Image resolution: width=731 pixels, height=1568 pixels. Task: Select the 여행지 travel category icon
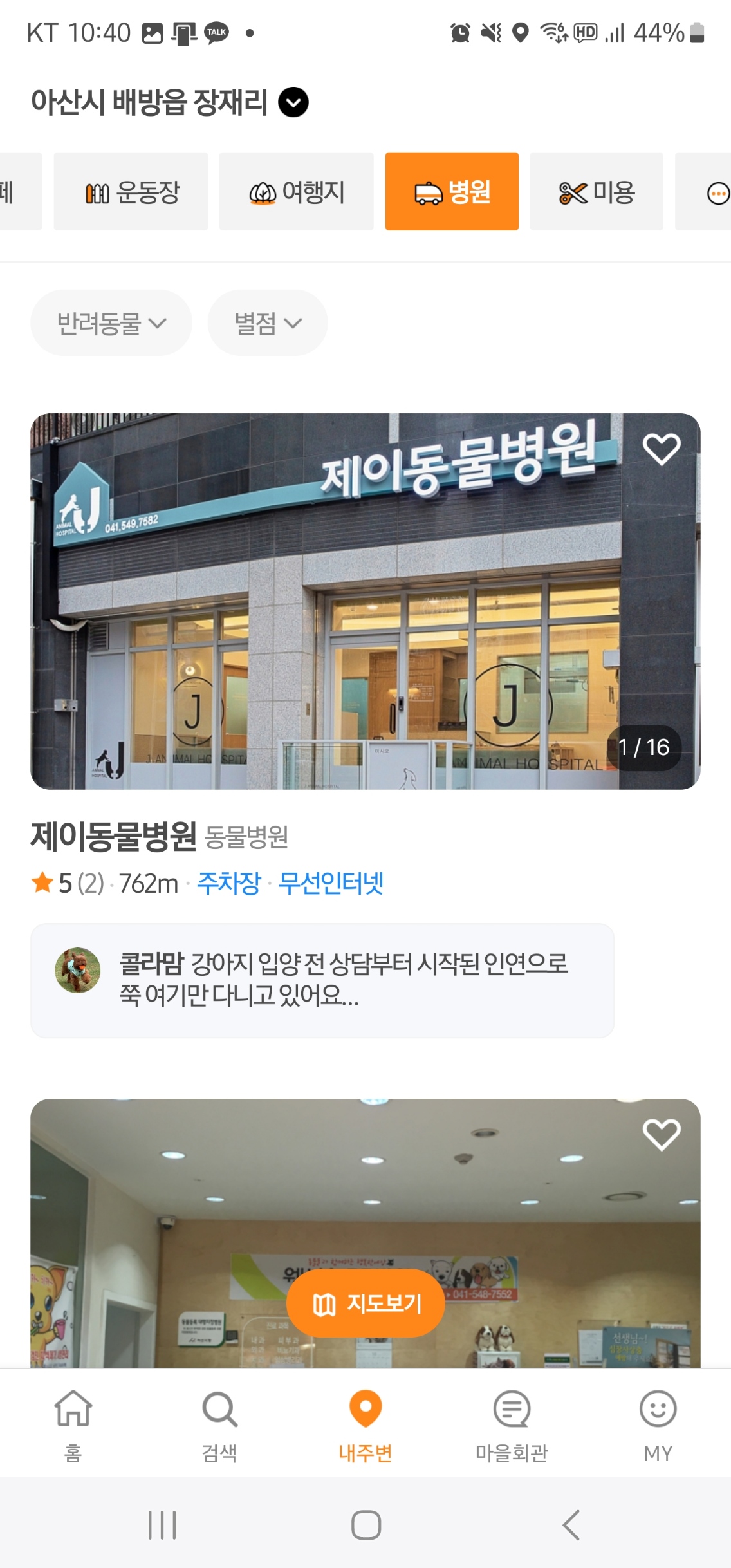(x=263, y=191)
